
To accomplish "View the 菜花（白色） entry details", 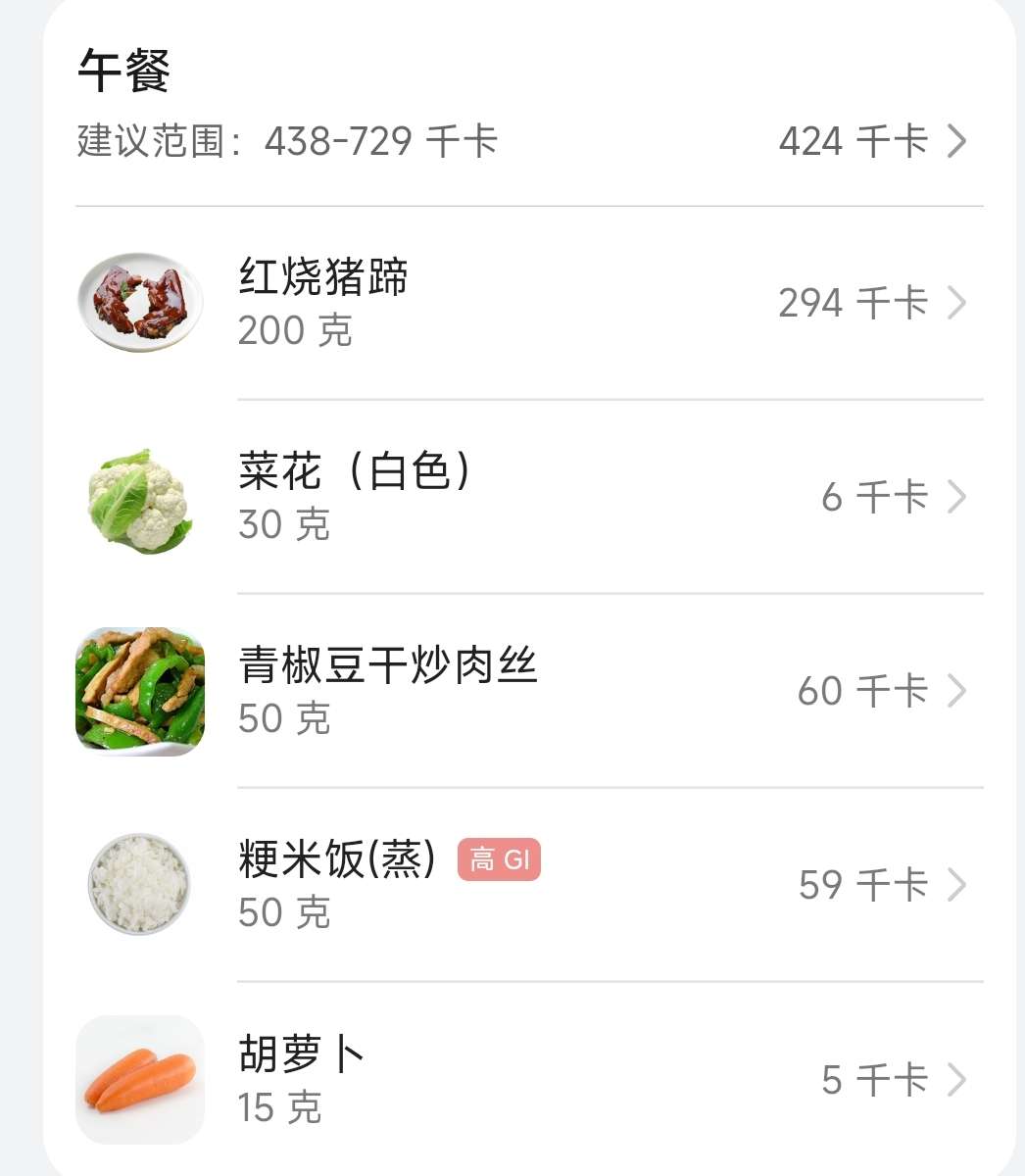I will click(x=529, y=497).
